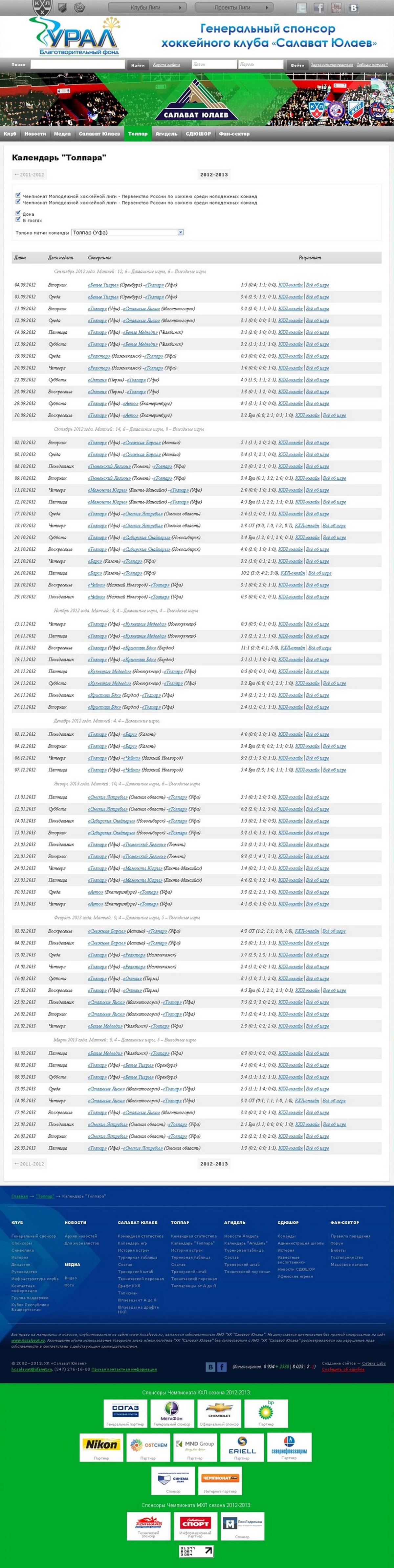The width and height of the screenshot is (394, 1568).
Task: Open the Nikon sponsor tile
Action: [x=101, y=1446]
